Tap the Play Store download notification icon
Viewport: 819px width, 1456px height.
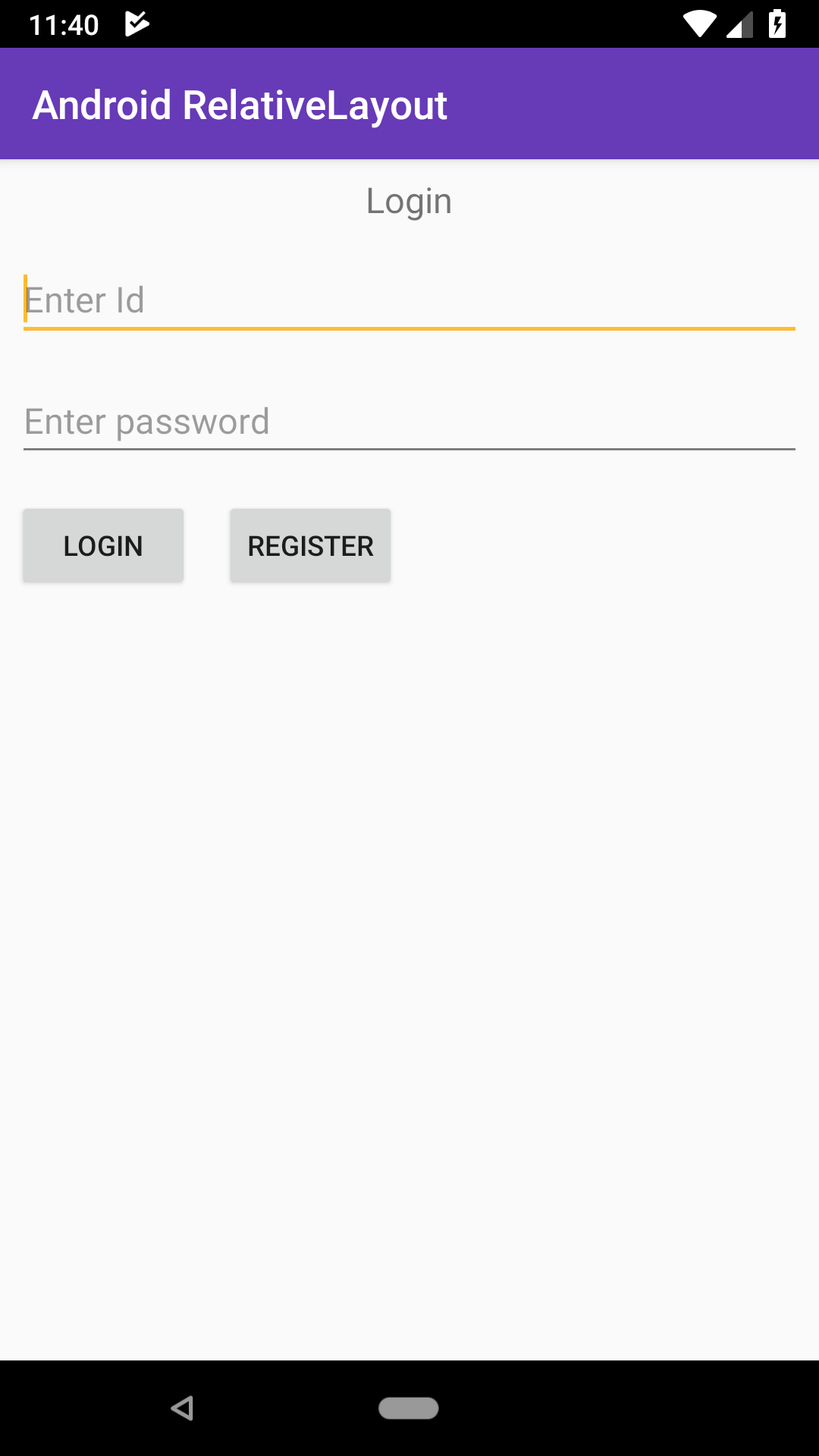coord(135,23)
